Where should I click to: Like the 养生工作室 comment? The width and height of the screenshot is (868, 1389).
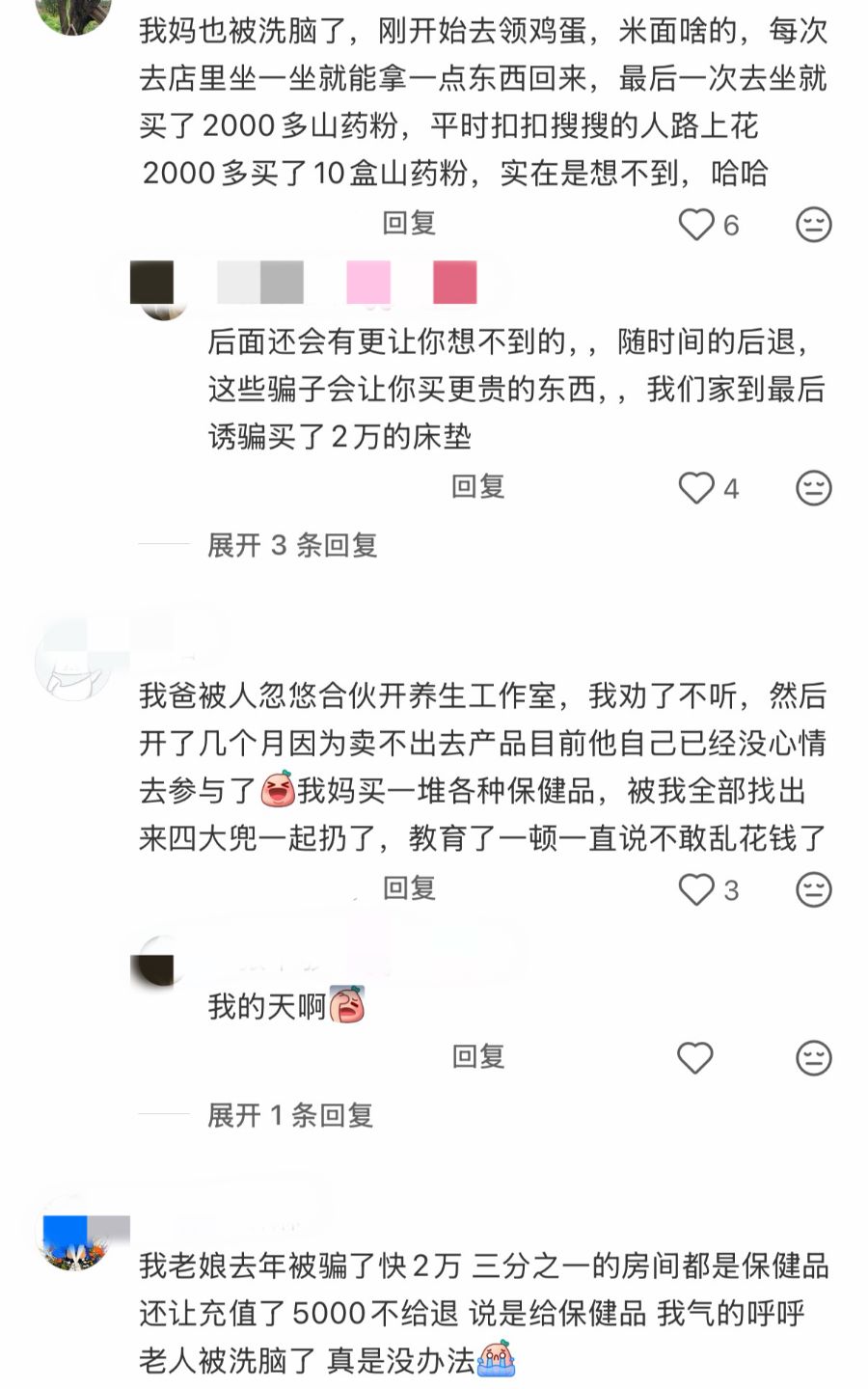coord(696,889)
